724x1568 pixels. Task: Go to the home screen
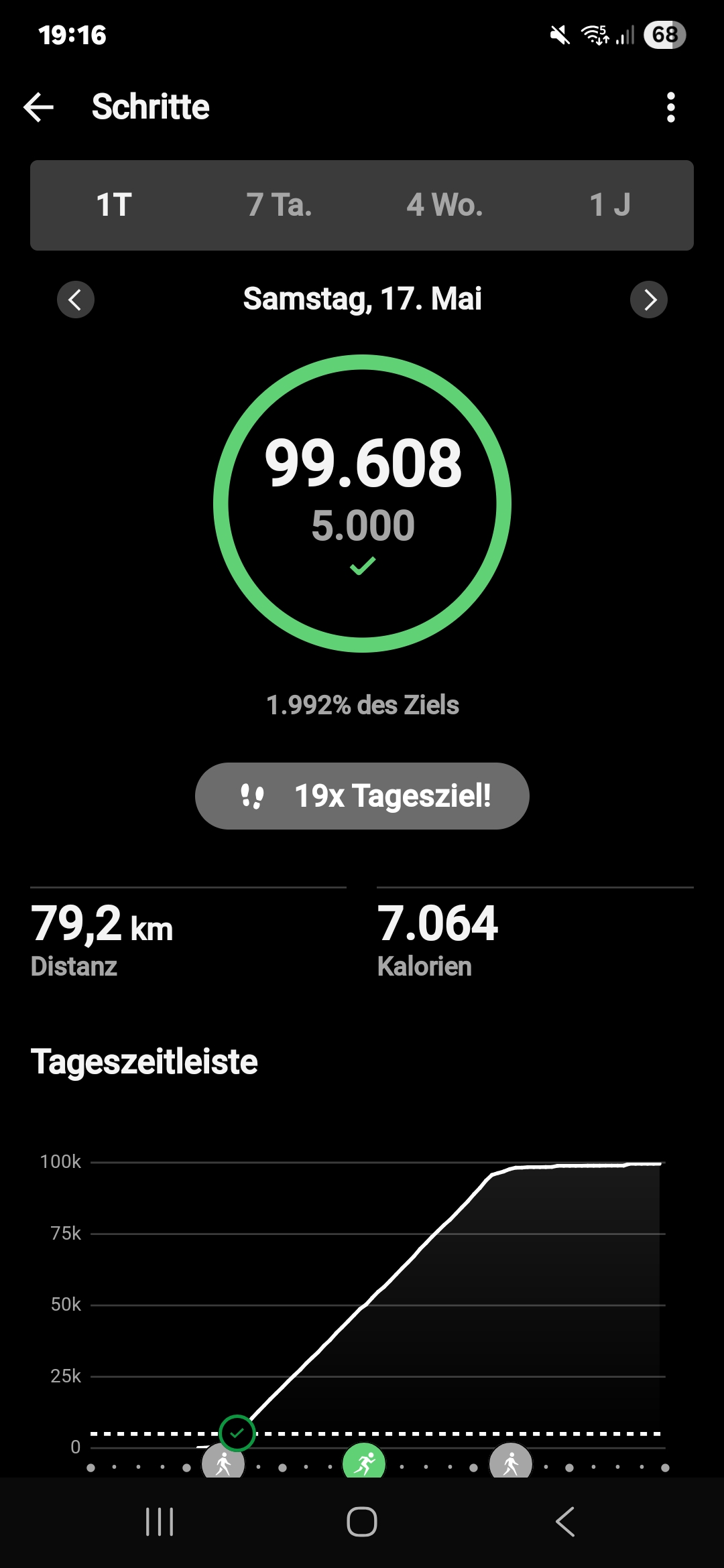(x=362, y=1522)
